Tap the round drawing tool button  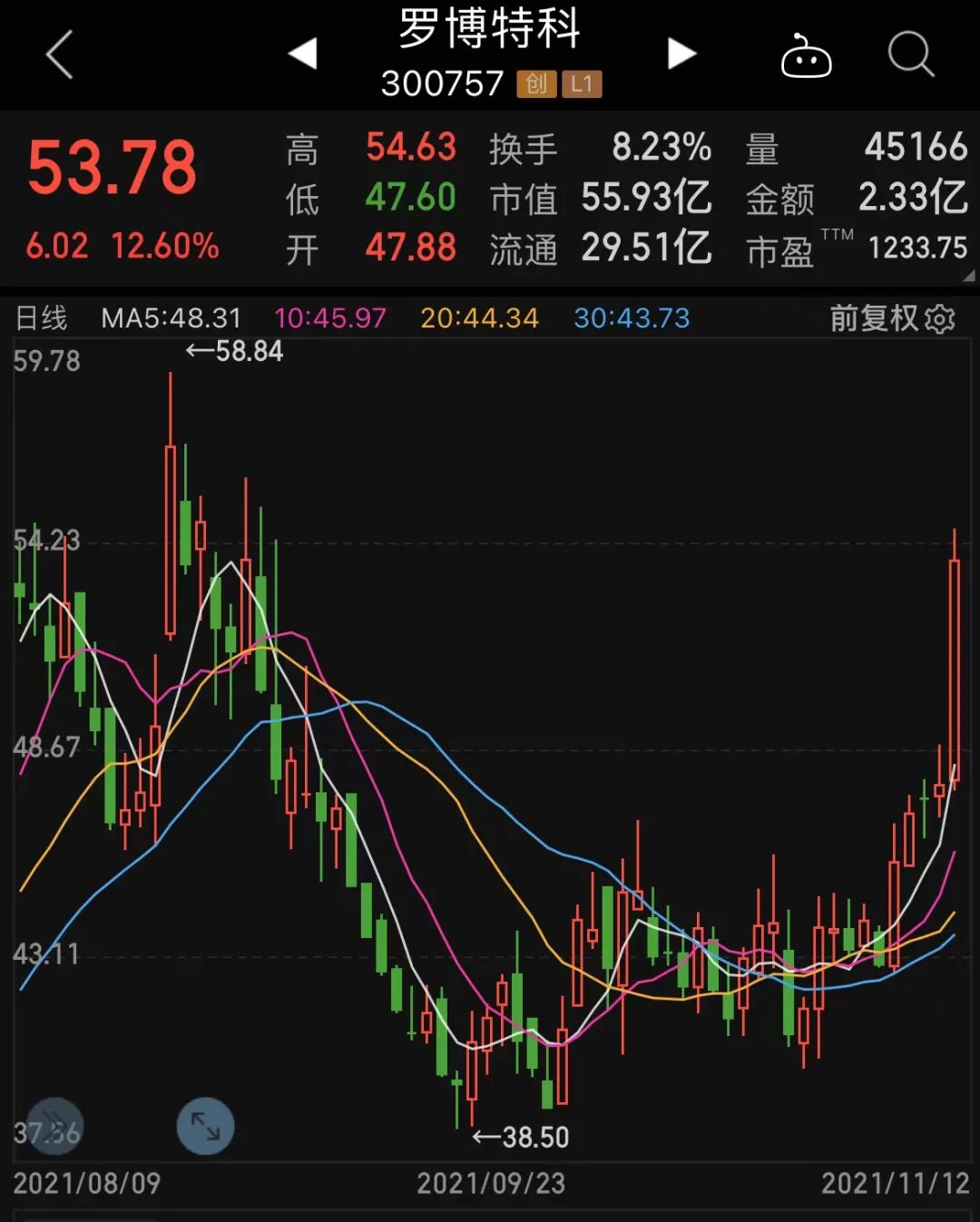pos(55,1127)
